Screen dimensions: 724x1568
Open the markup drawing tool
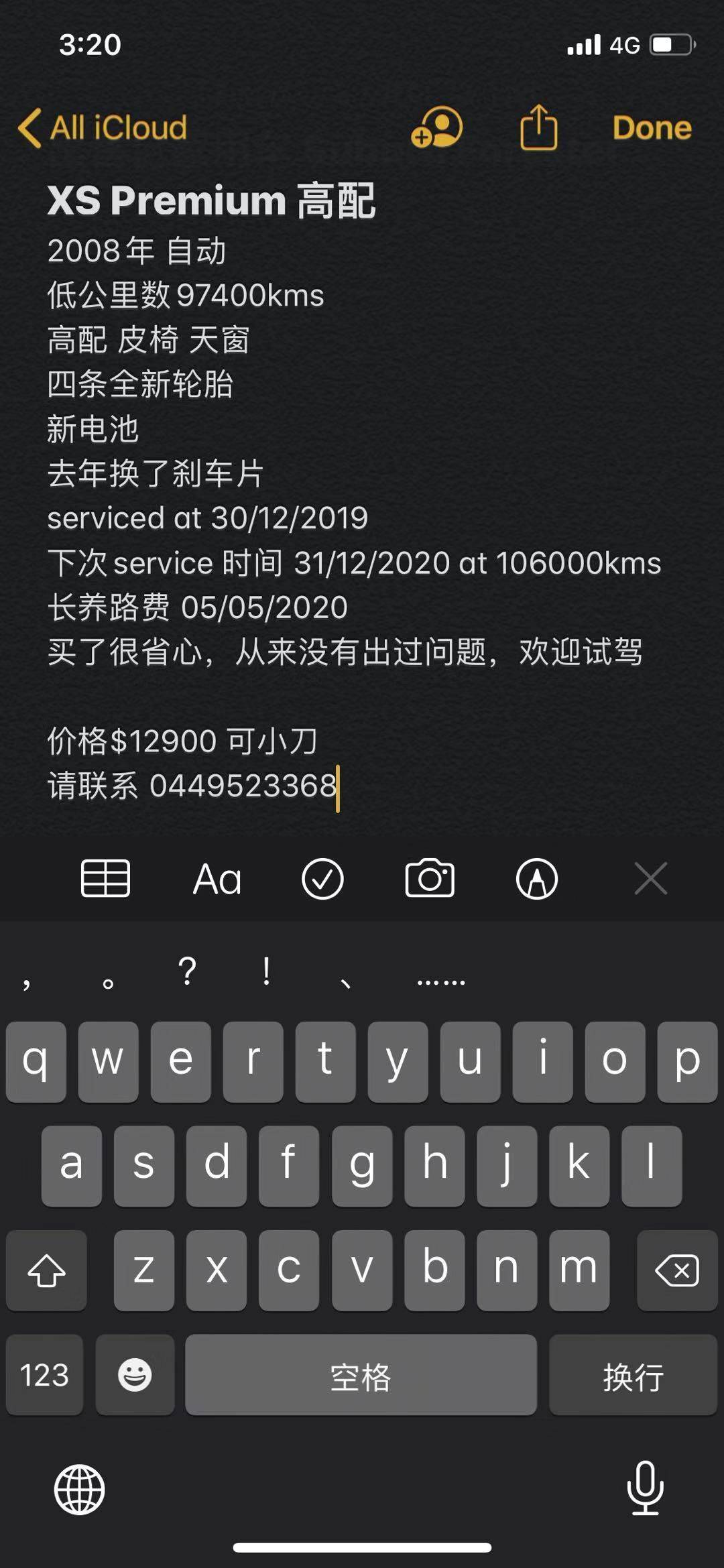[537, 879]
